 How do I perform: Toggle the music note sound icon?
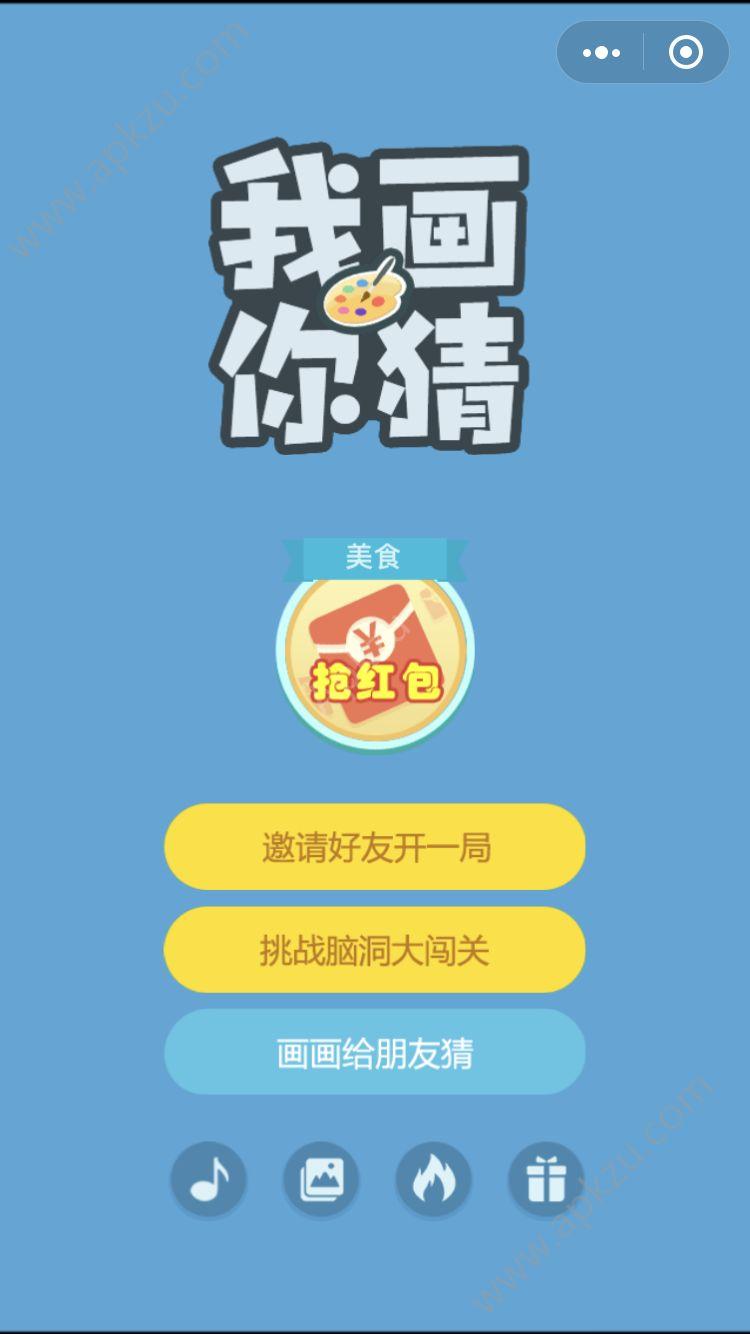click(x=208, y=1180)
